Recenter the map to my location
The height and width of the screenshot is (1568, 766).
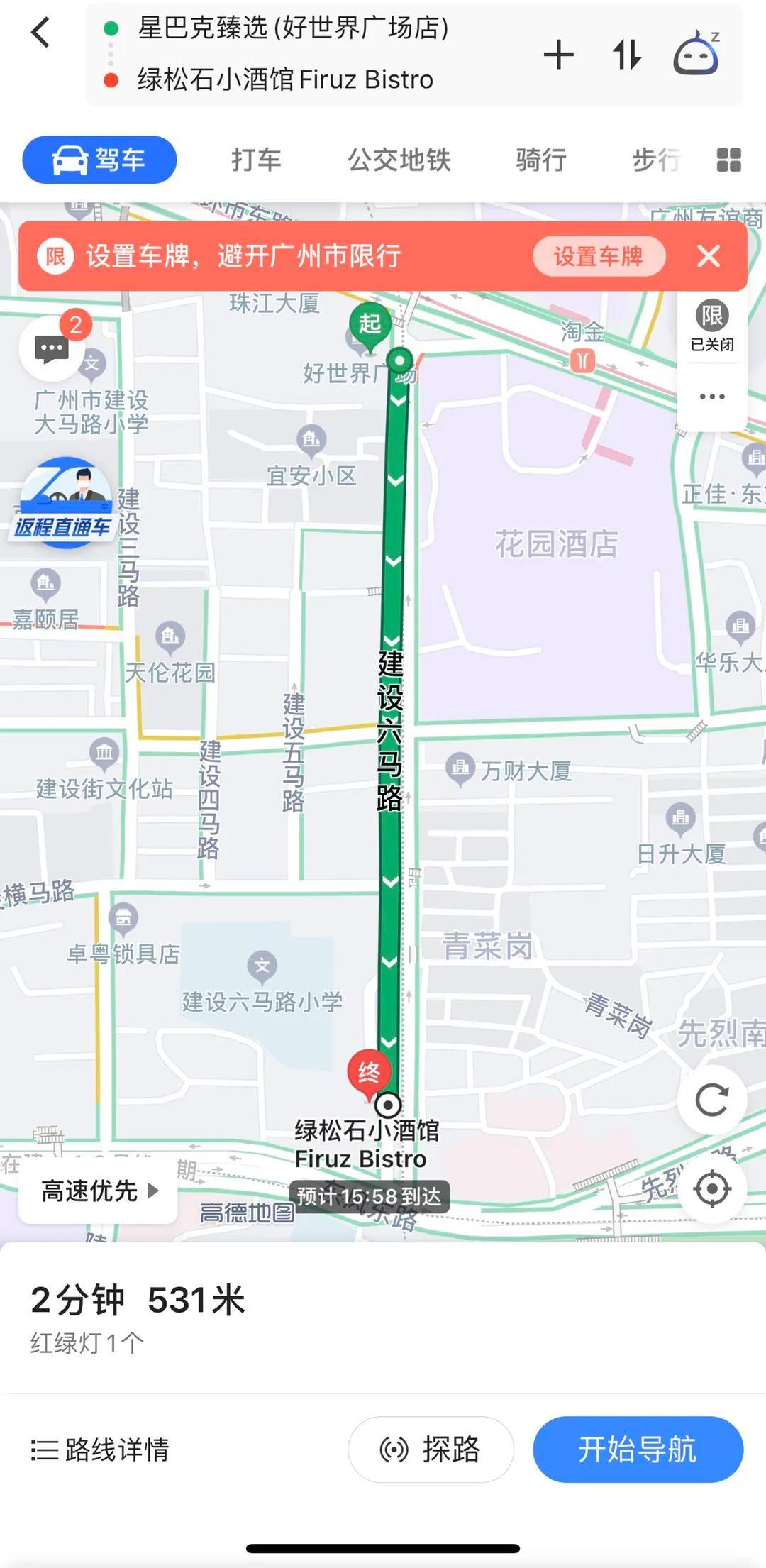[712, 1189]
